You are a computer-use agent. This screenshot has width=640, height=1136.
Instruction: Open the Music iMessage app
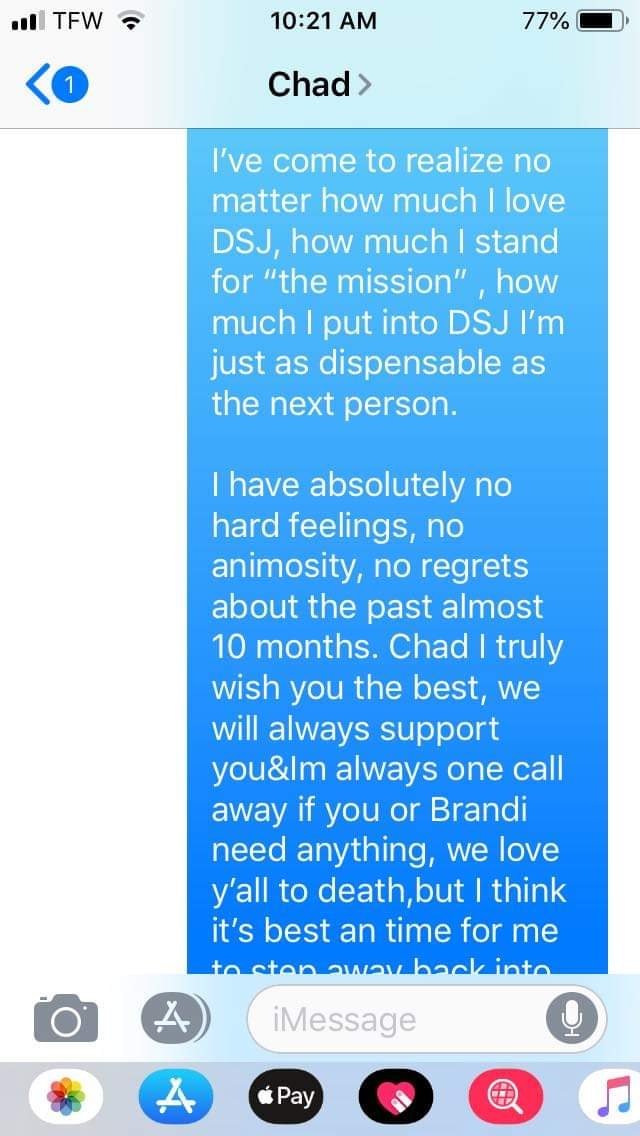612,1098
